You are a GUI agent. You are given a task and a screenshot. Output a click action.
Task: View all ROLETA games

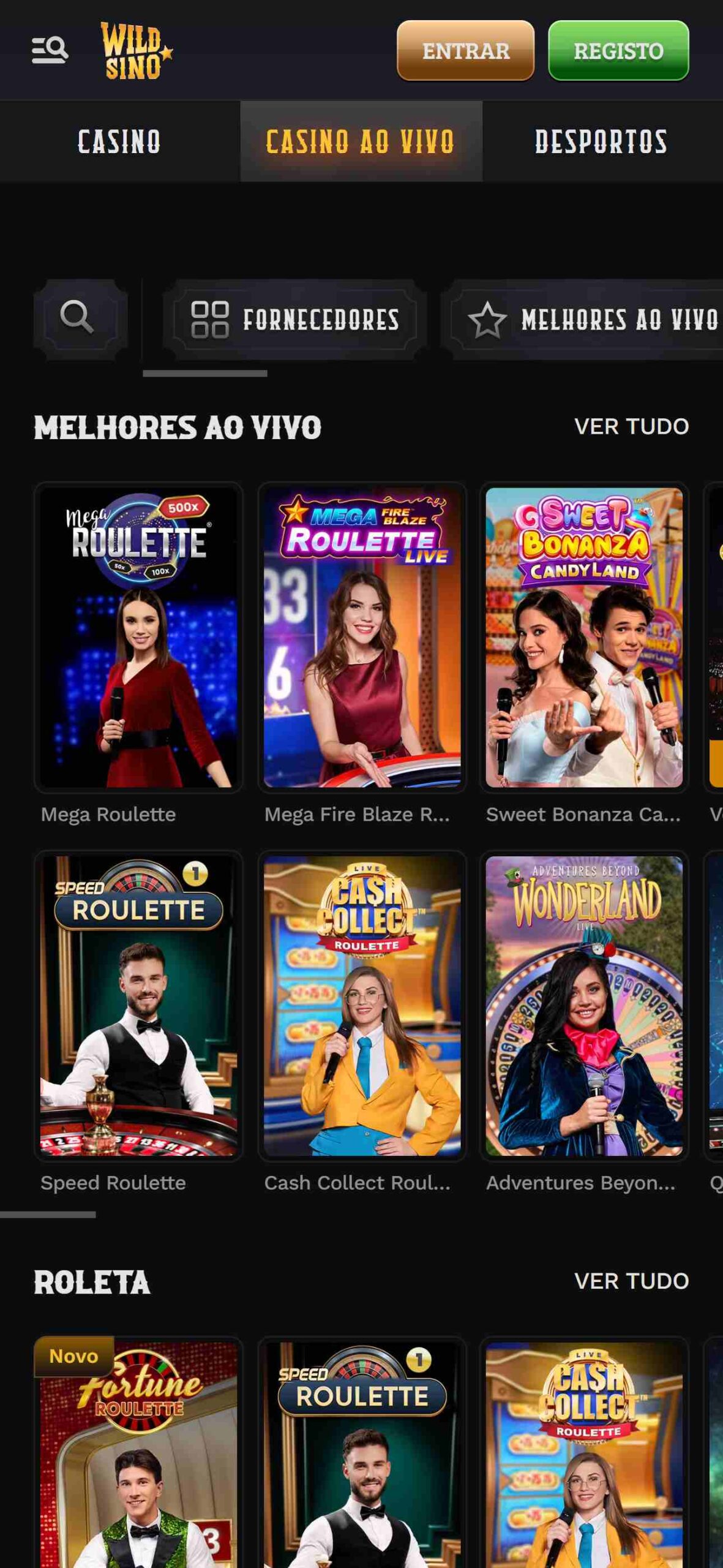tap(631, 1281)
